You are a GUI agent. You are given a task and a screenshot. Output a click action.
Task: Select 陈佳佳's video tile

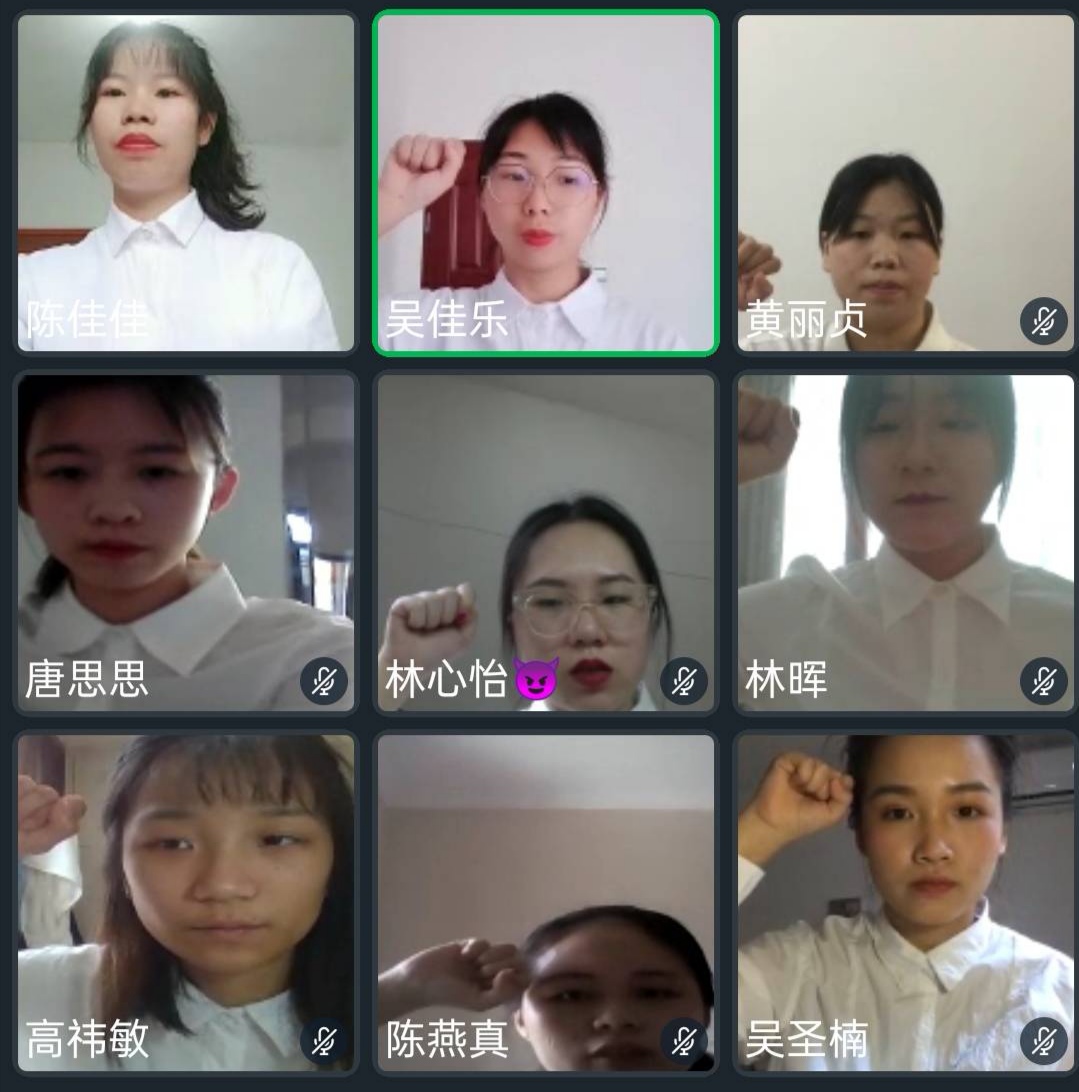(x=186, y=182)
